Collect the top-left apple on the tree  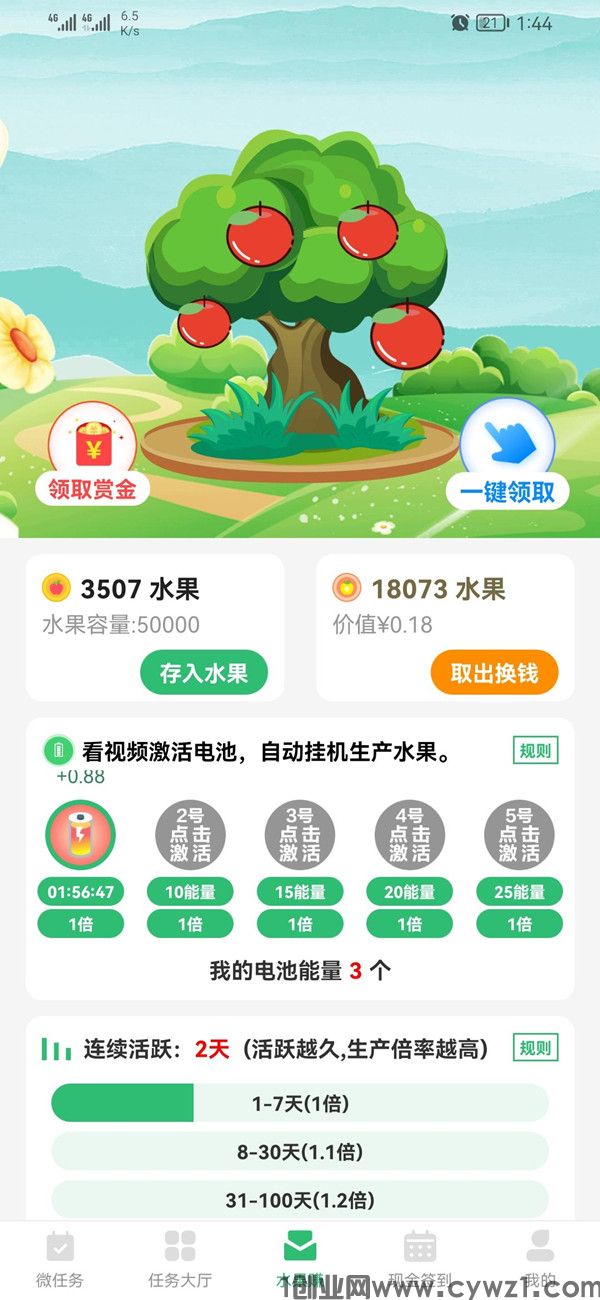click(x=259, y=235)
